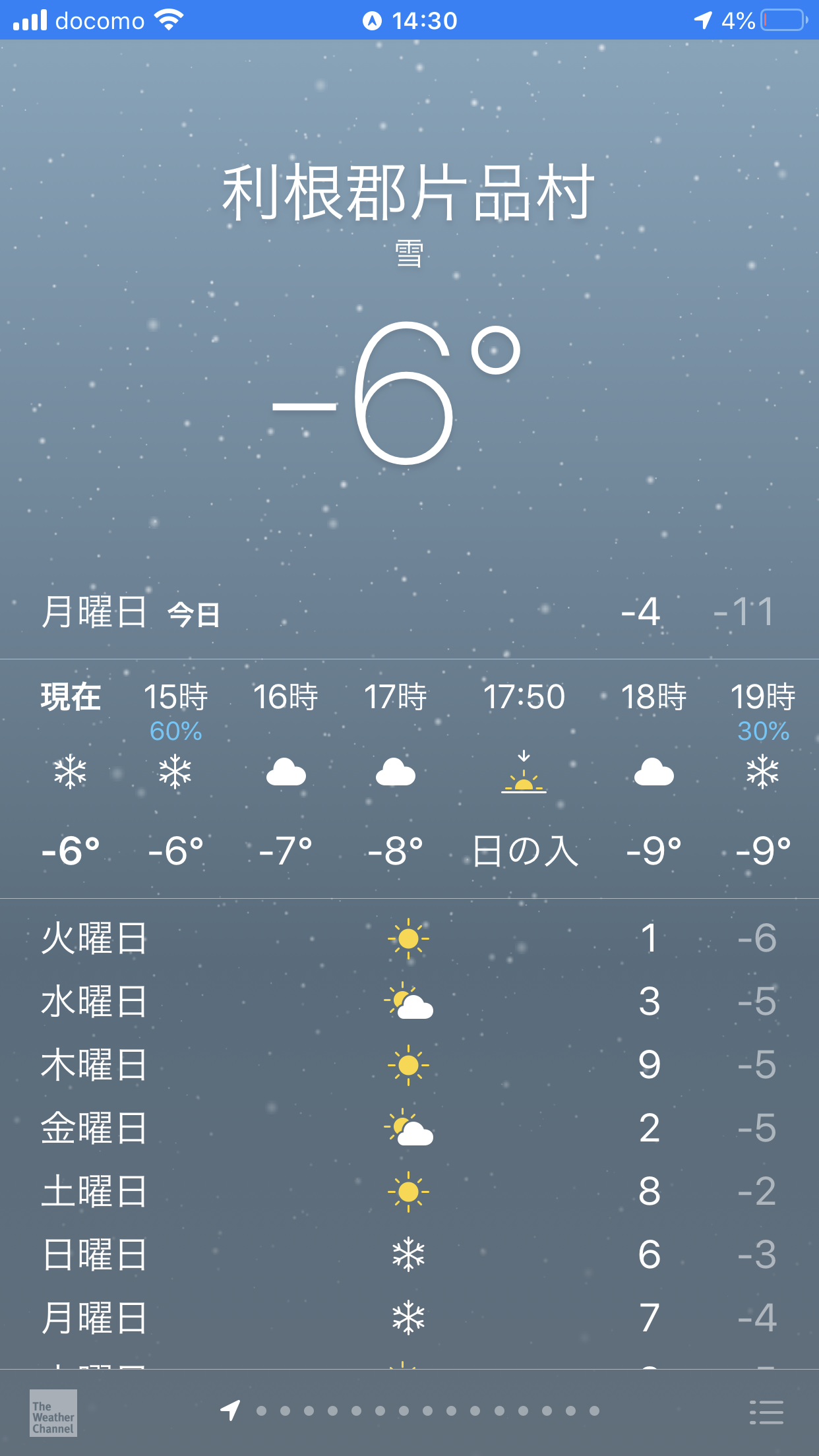Open The Weather Channel link
The width and height of the screenshot is (819, 1456).
pyautogui.click(x=53, y=1412)
